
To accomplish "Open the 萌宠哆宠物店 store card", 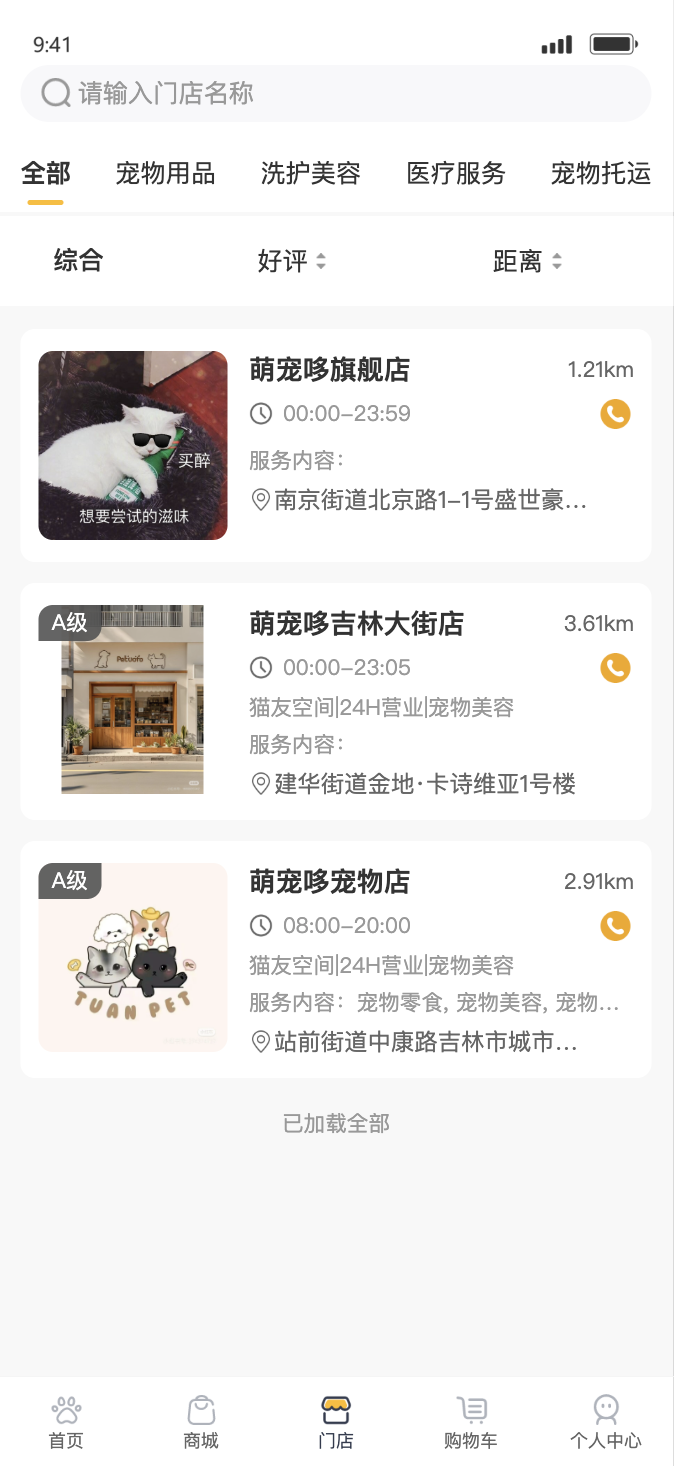I will [330, 883].
